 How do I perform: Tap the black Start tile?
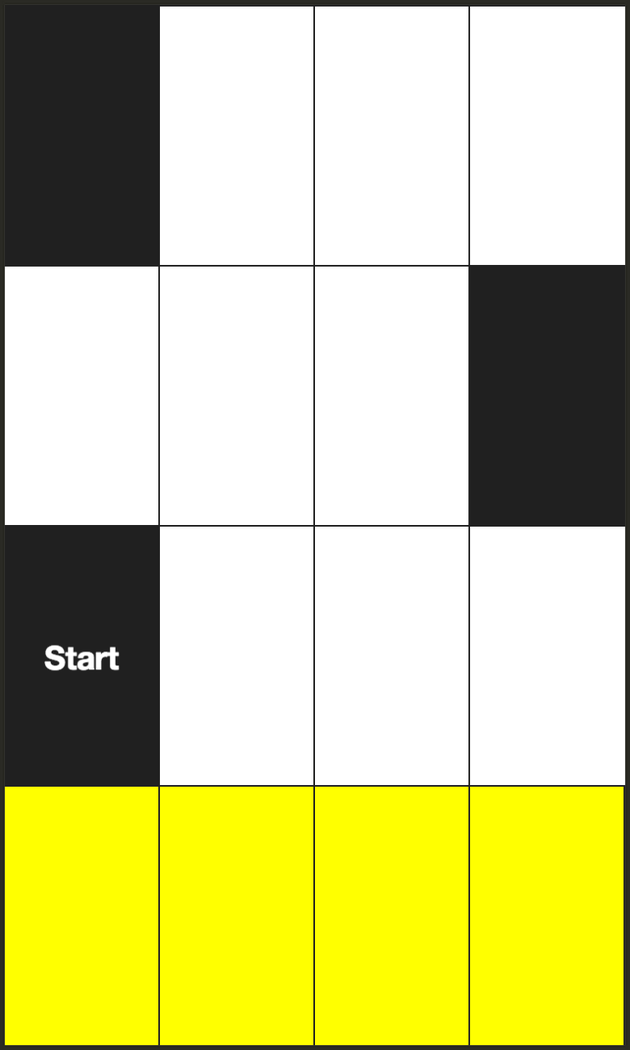(81, 656)
